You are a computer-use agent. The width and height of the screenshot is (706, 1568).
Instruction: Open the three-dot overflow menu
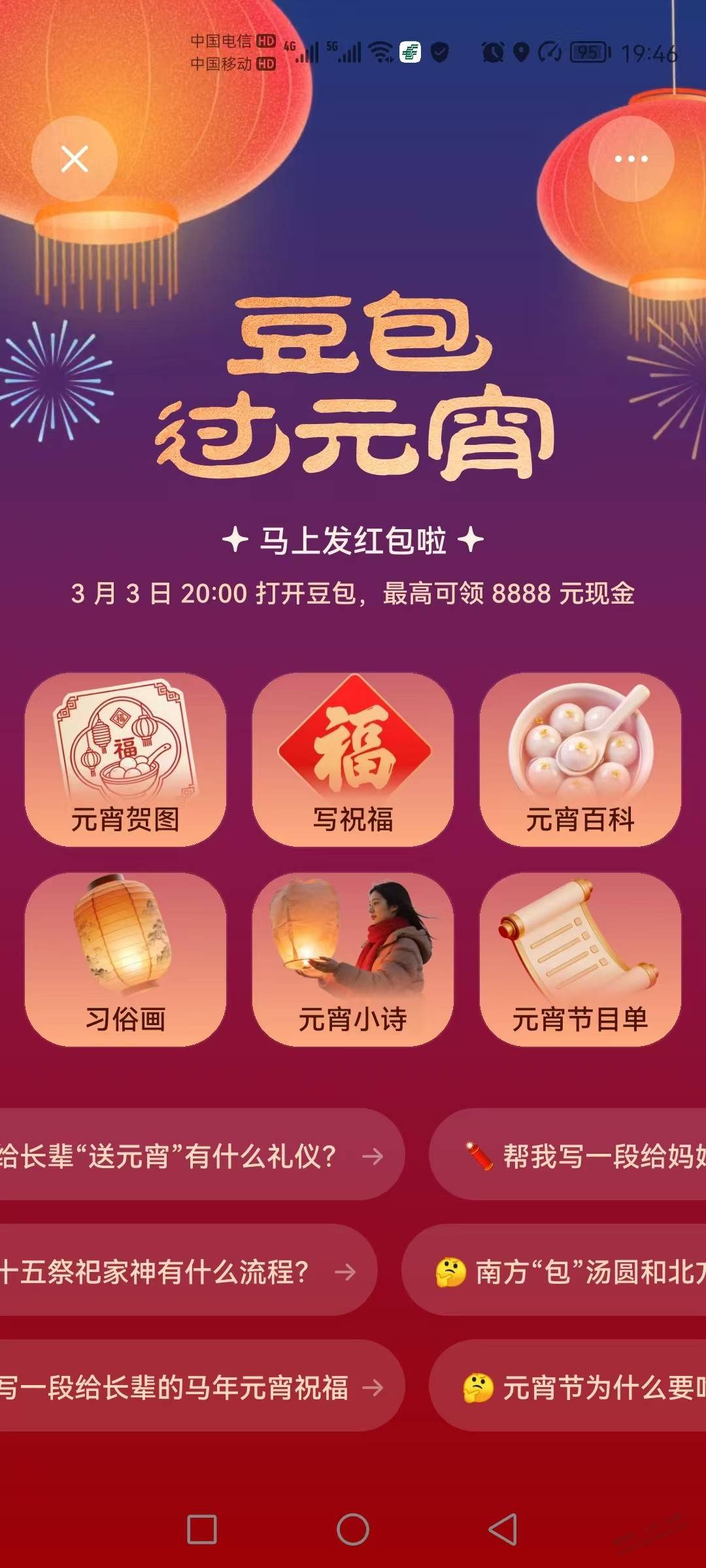pyautogui.click(x=631, y=159)
